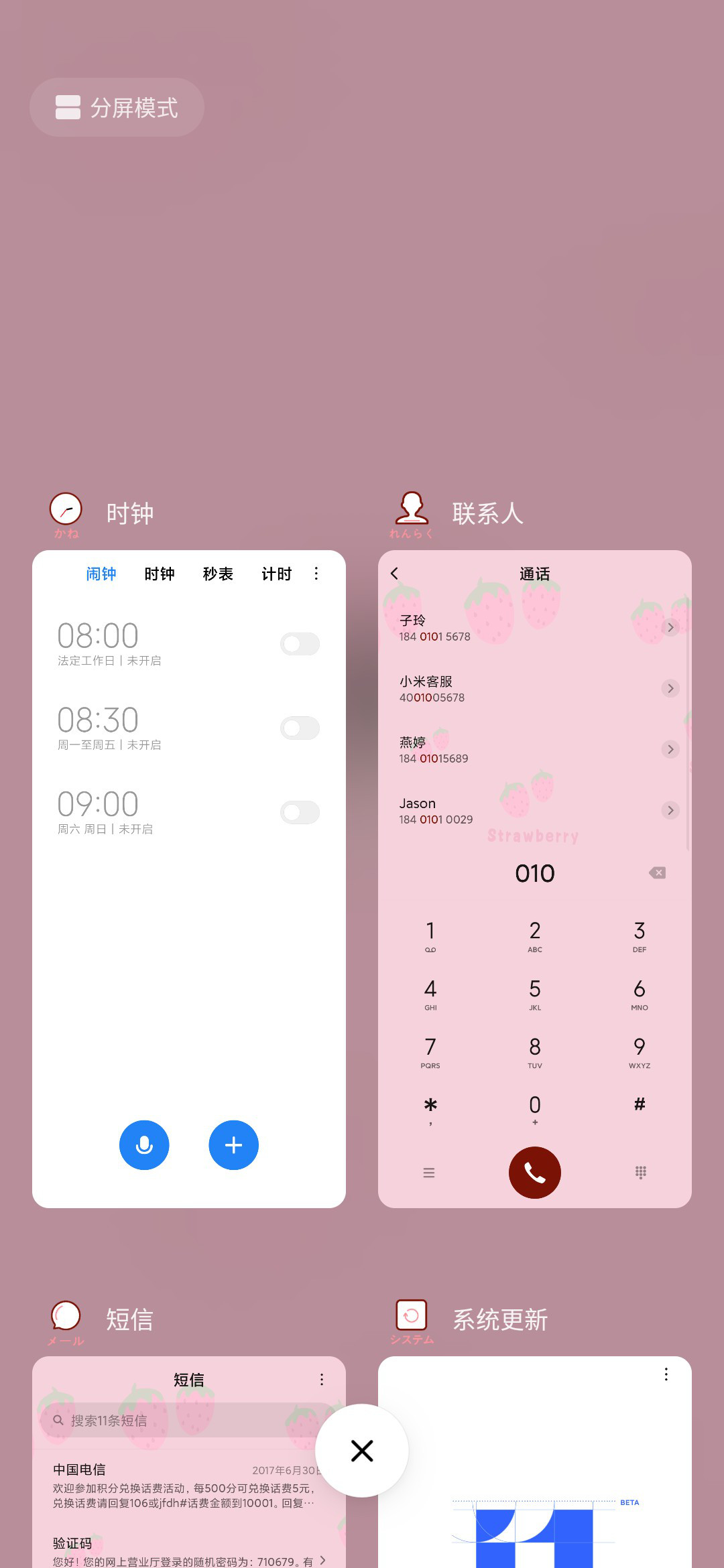
Task: Open the 联系人 contacts app card
Action: [535, 878]
